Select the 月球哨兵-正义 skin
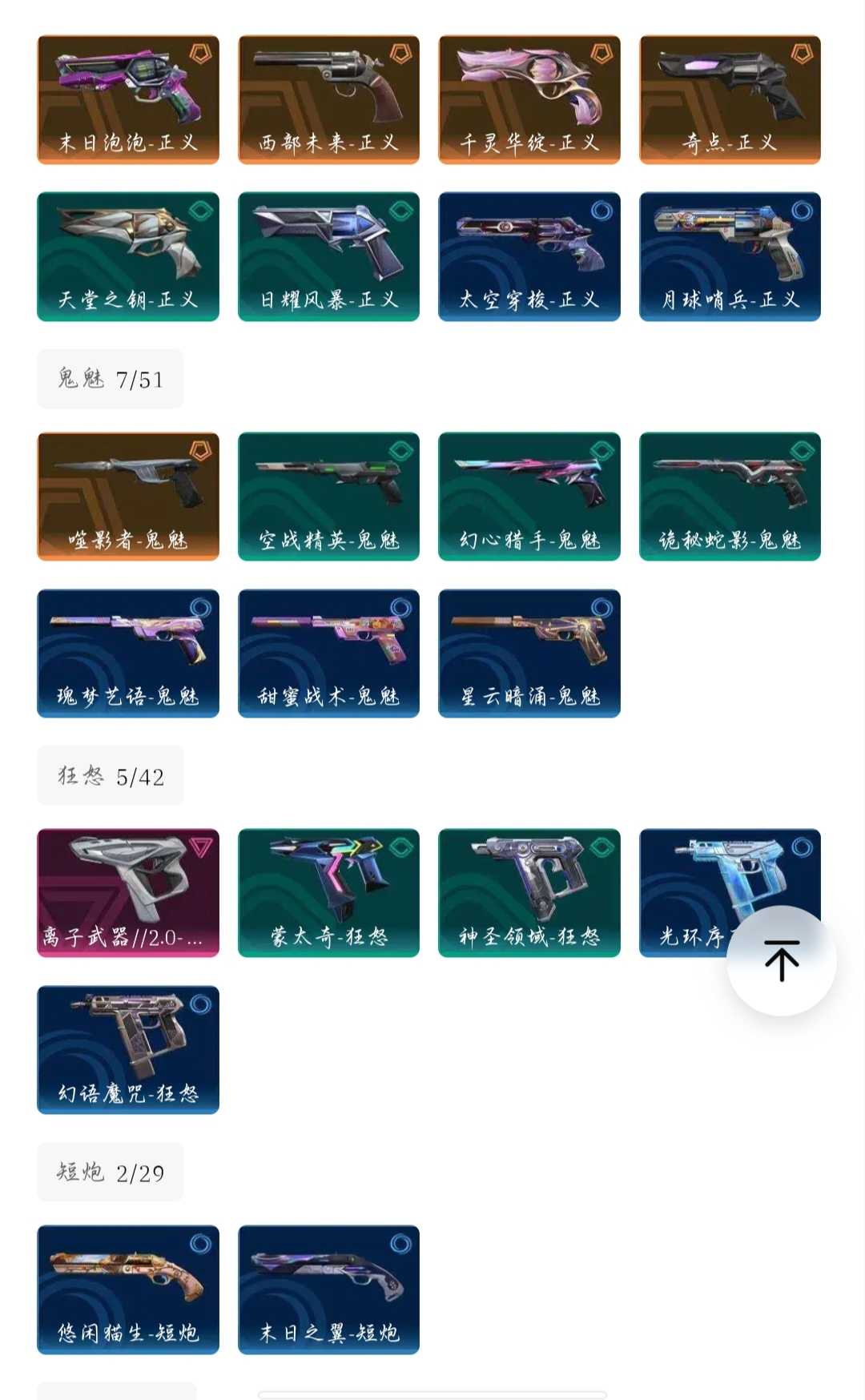The height and width of the screenshot is (1400, 865). tap(730, 256)
